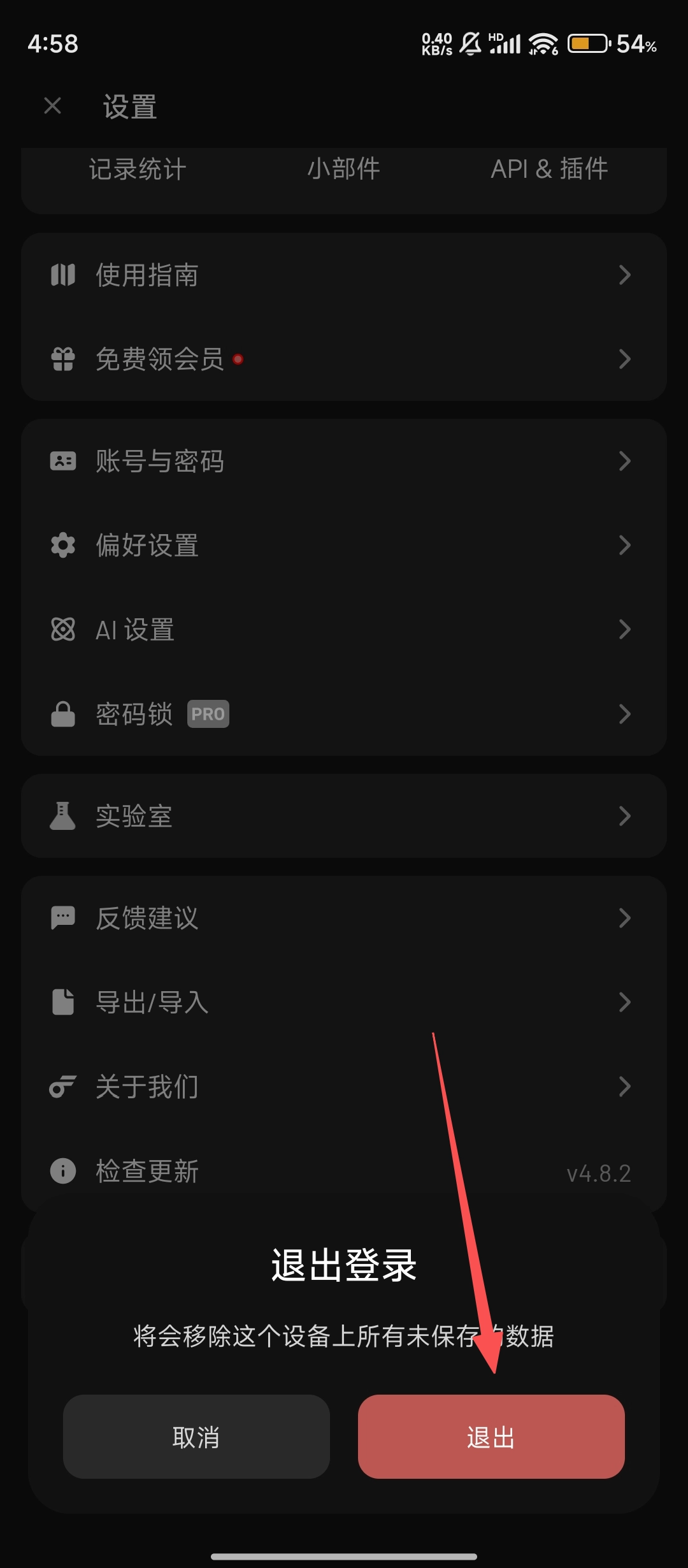Check for updates via 检查更新
Viewport: 688px width, 1568px height.
pos(344,1171)
